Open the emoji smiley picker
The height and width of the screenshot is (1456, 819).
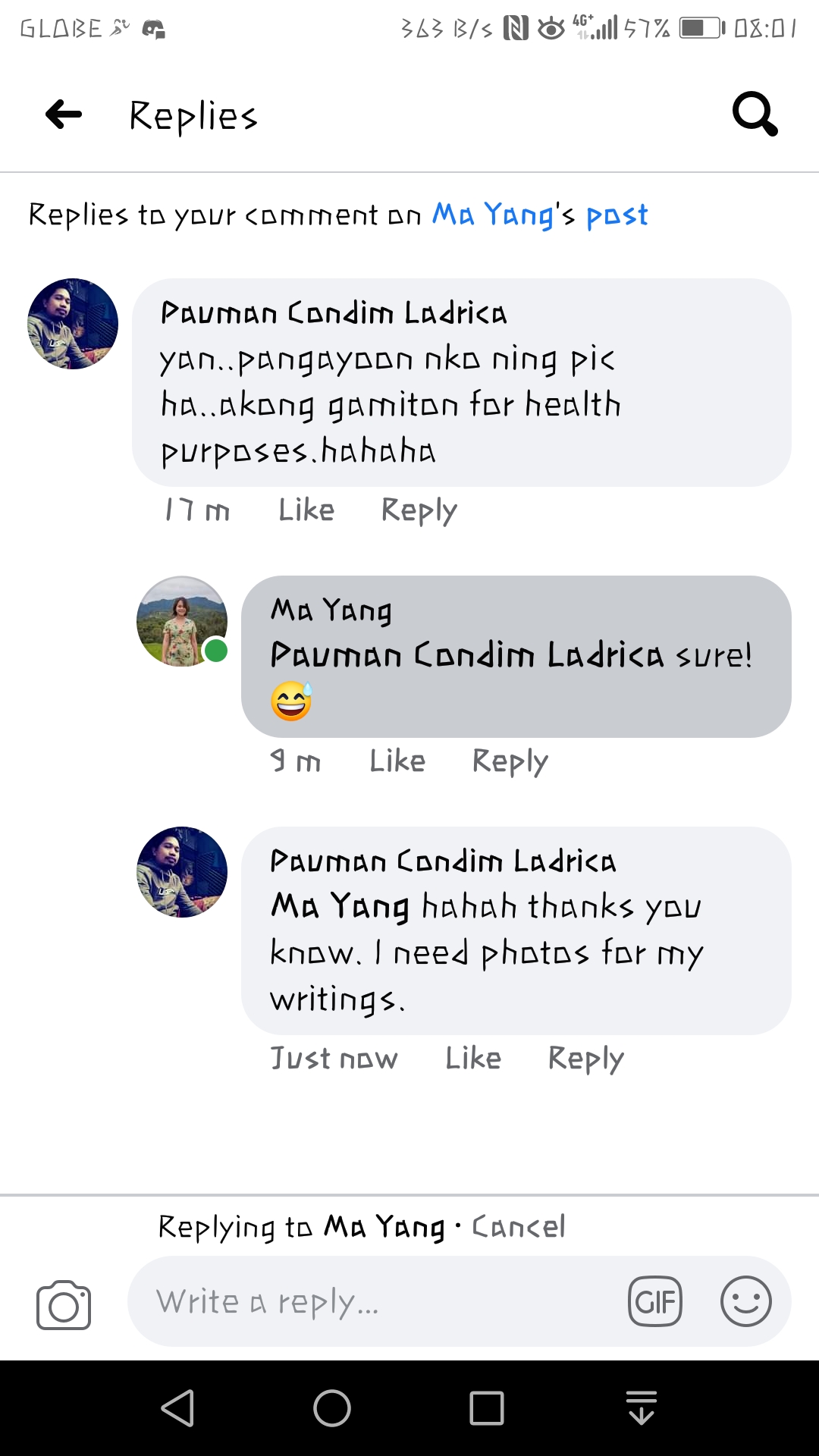(x=746, y=1301)
